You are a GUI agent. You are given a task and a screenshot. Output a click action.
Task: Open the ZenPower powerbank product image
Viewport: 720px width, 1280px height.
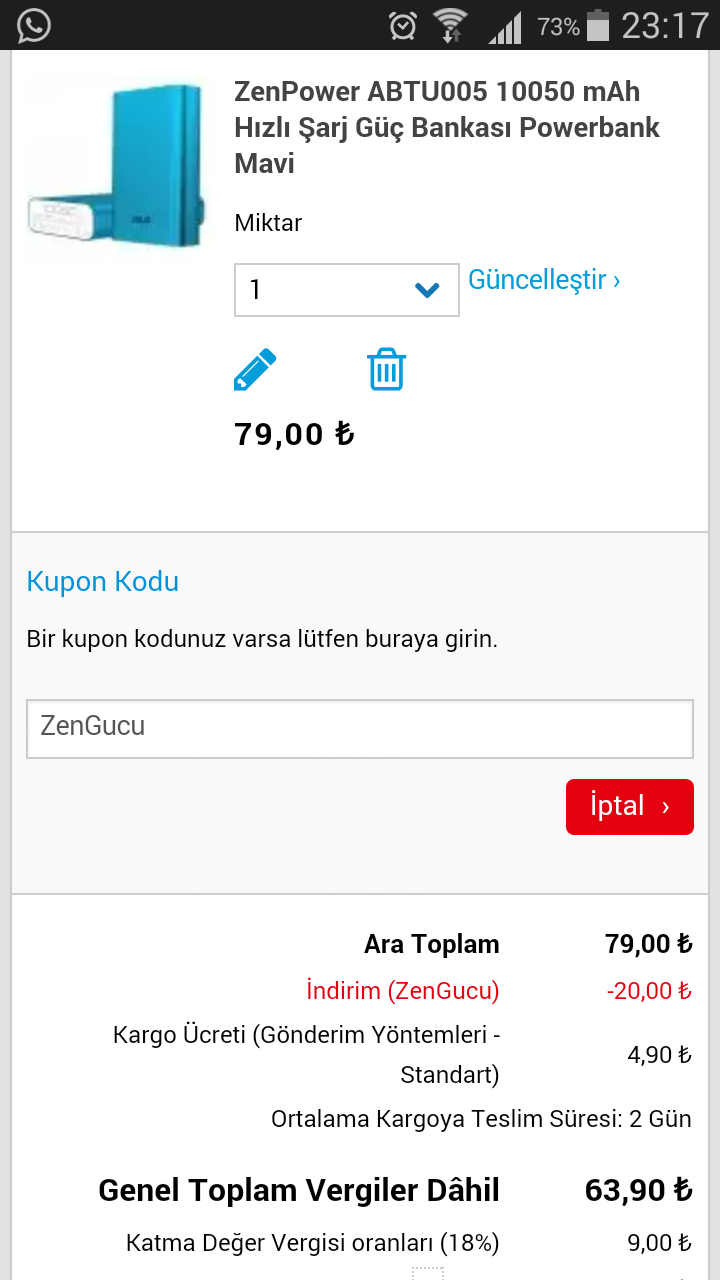(x=116, y=166)
